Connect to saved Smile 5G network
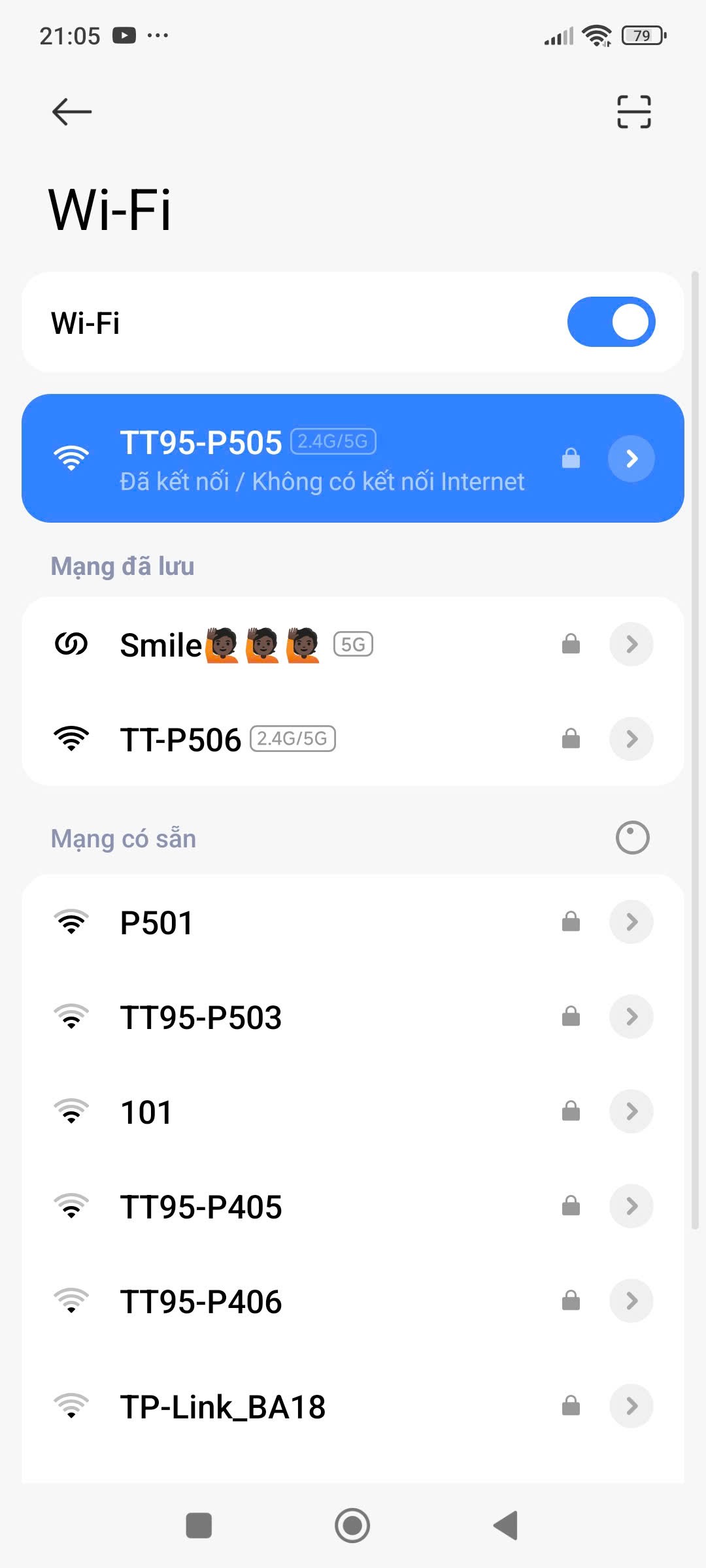706x1568 pixels. click(261, 645)
